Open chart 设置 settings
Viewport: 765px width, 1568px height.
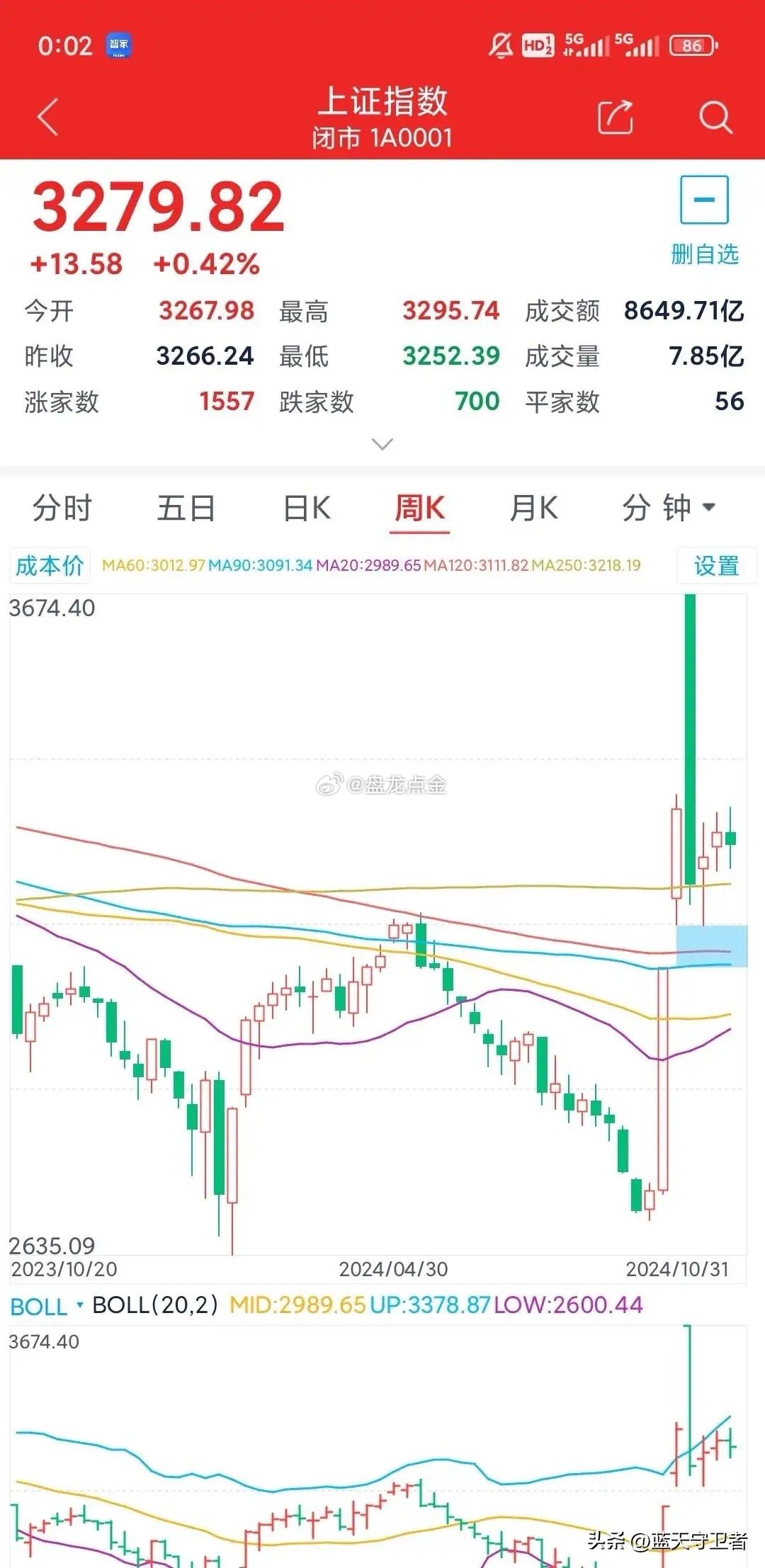[x=716, y=566]
